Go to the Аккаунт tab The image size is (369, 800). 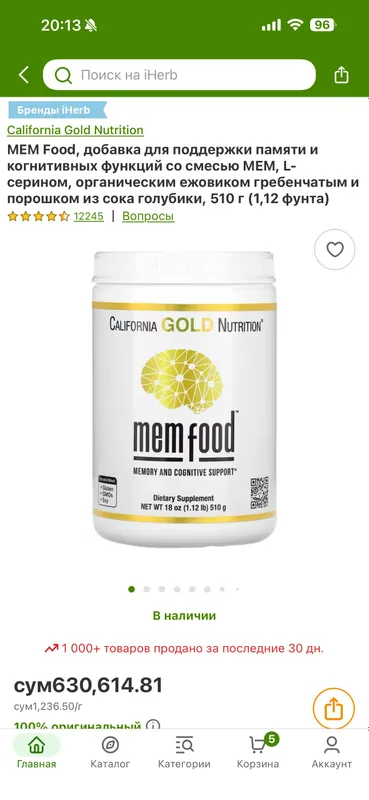(x=332, y=752)
